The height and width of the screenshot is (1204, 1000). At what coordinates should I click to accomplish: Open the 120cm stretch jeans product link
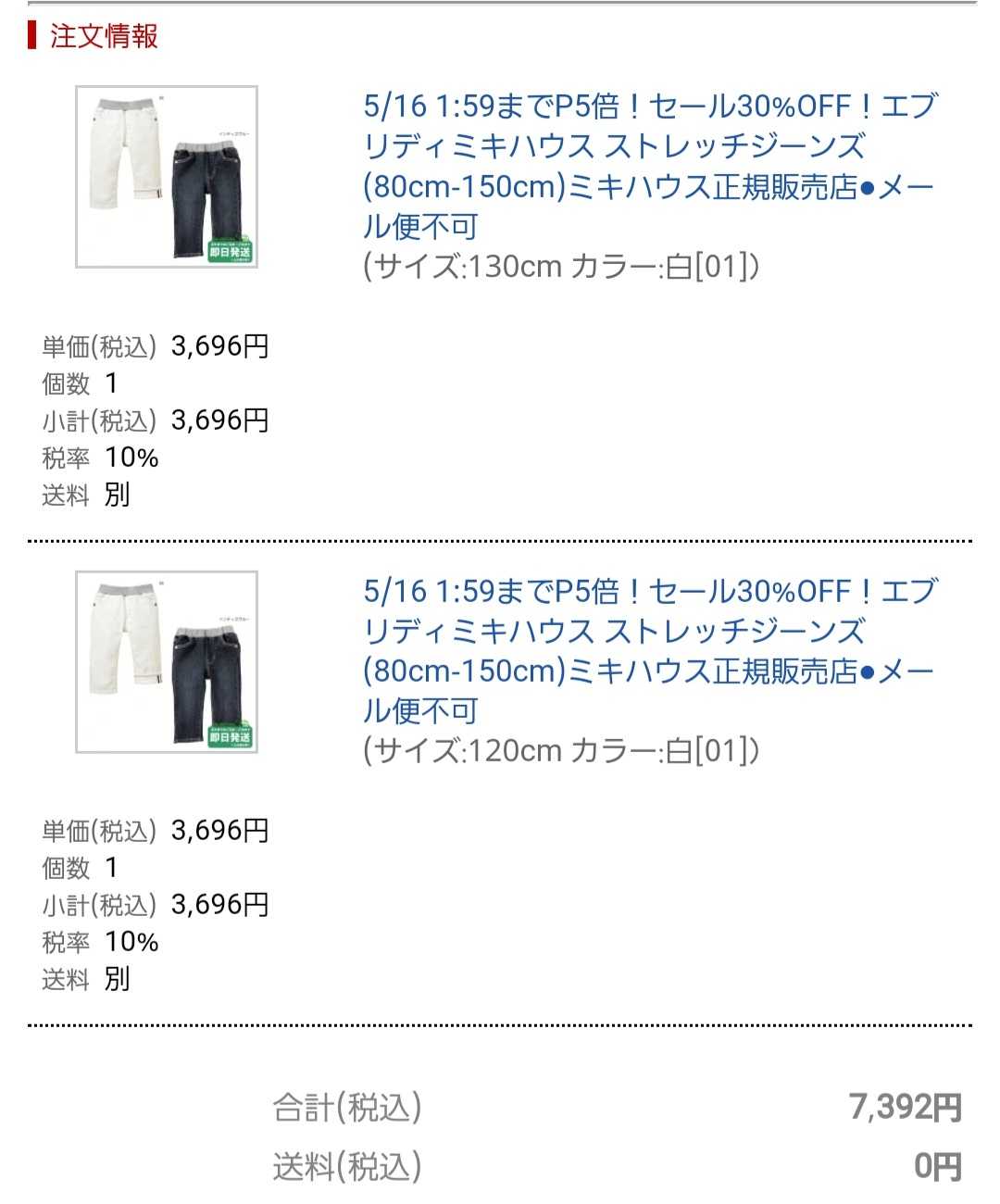click(x=648, y=650)
